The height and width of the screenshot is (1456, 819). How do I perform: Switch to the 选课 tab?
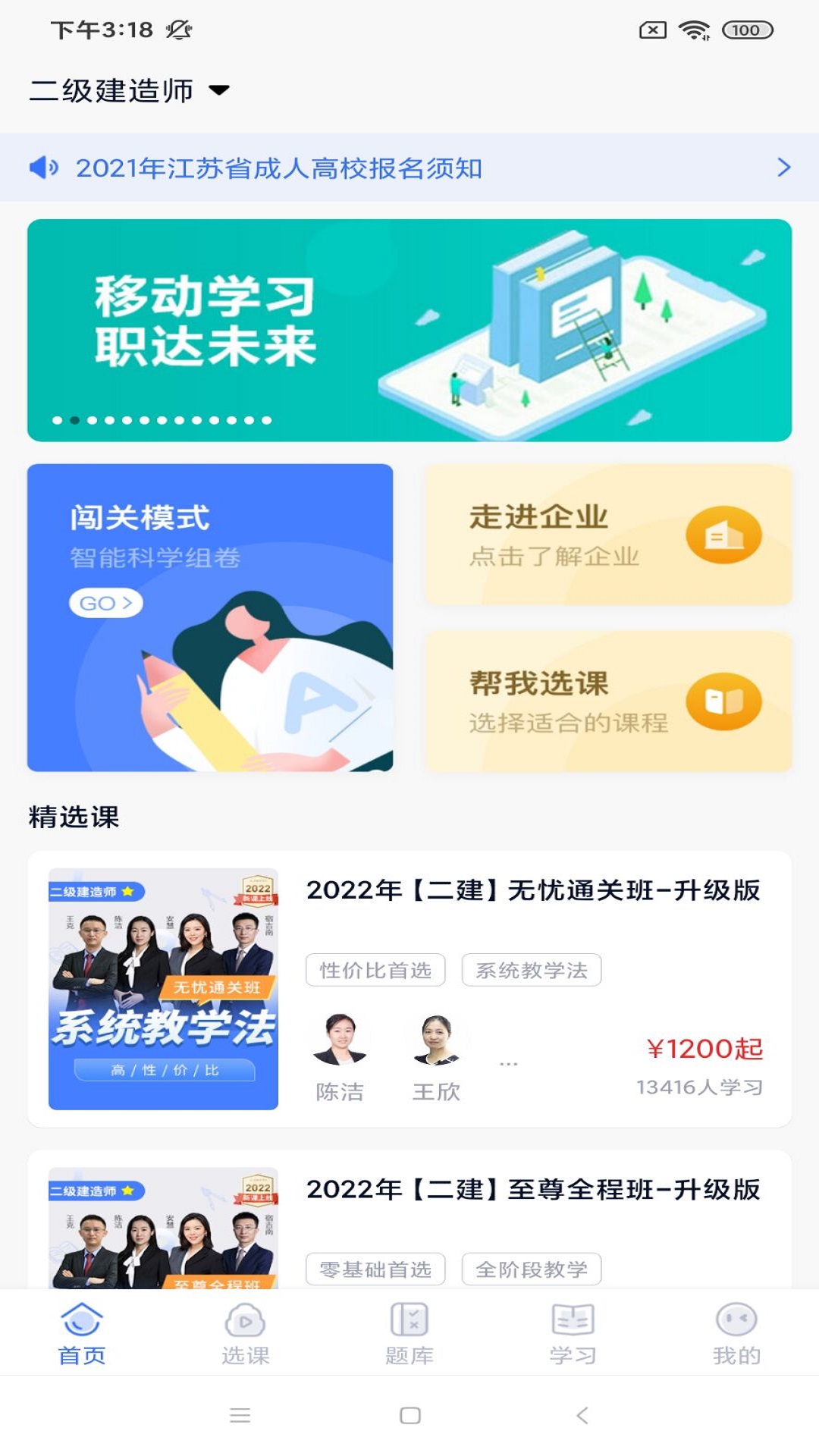(246, 1334)
